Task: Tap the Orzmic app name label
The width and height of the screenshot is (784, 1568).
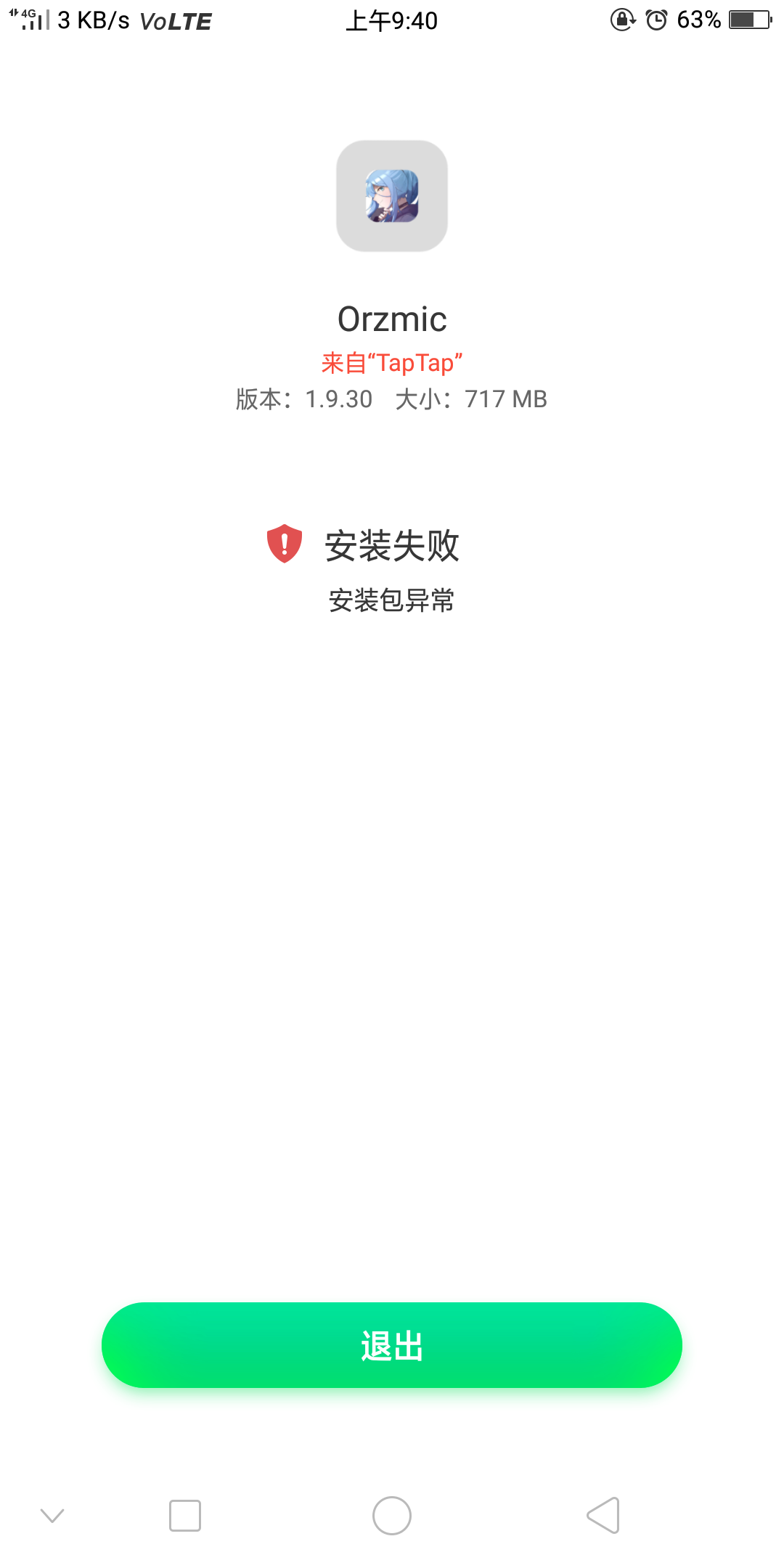Action: (392, 317)
